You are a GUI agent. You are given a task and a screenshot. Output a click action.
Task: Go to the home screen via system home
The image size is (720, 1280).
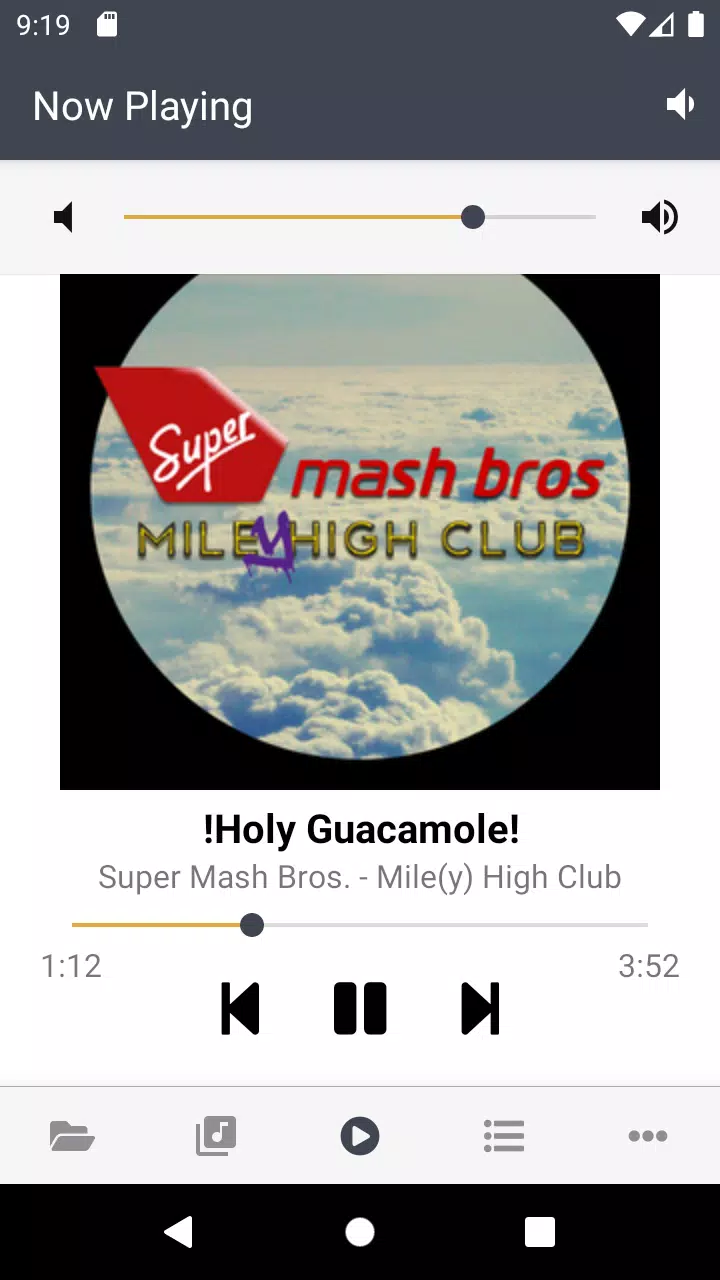[360, 1232]
